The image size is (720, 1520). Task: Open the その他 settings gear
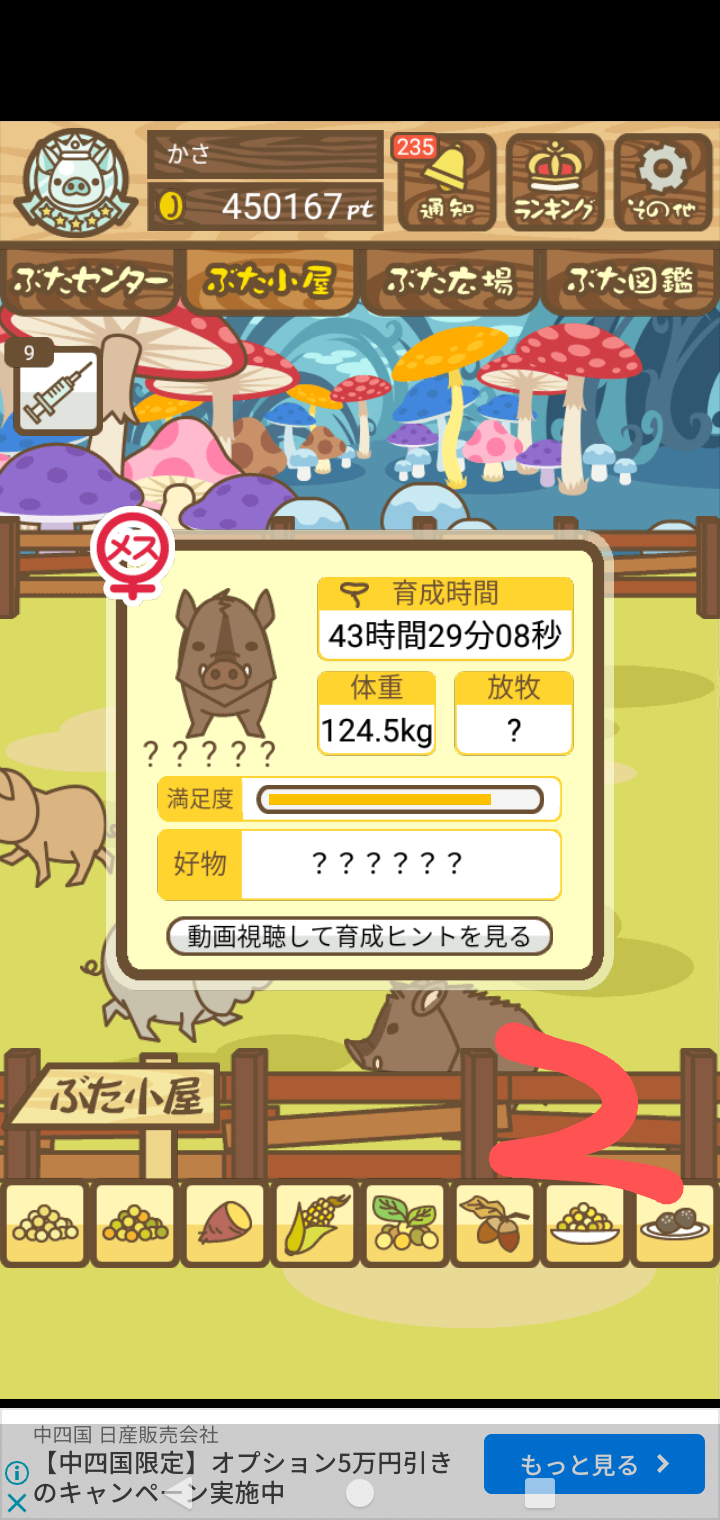[662, 183]
